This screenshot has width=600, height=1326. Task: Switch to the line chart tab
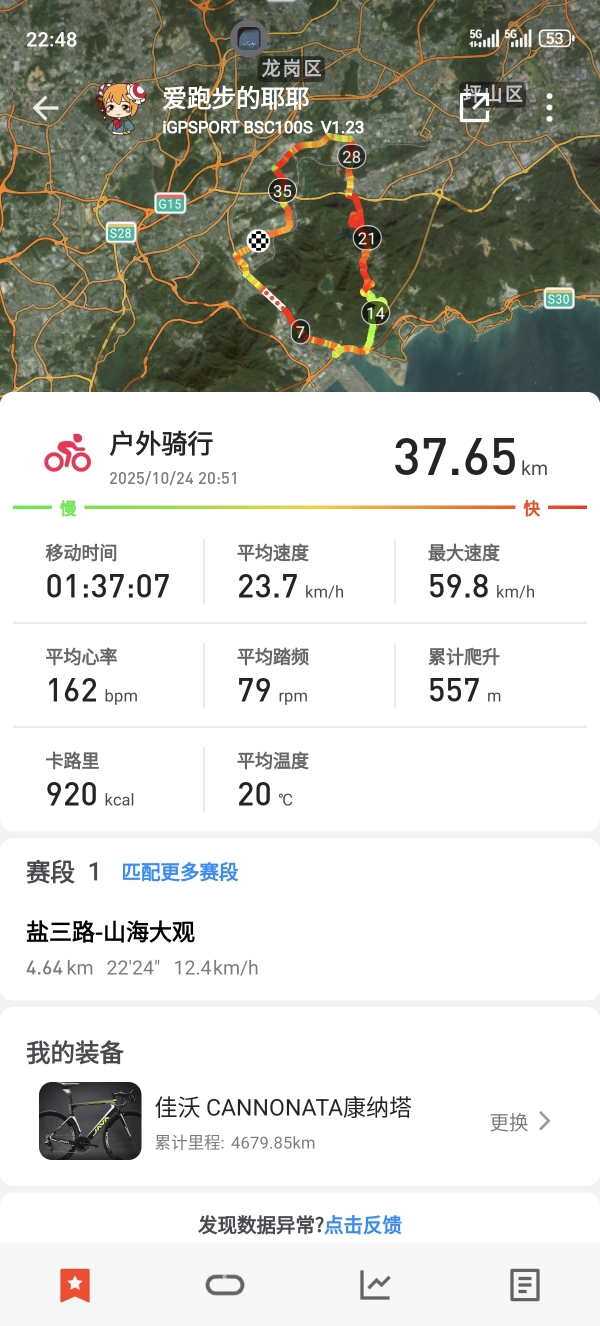375,1284
